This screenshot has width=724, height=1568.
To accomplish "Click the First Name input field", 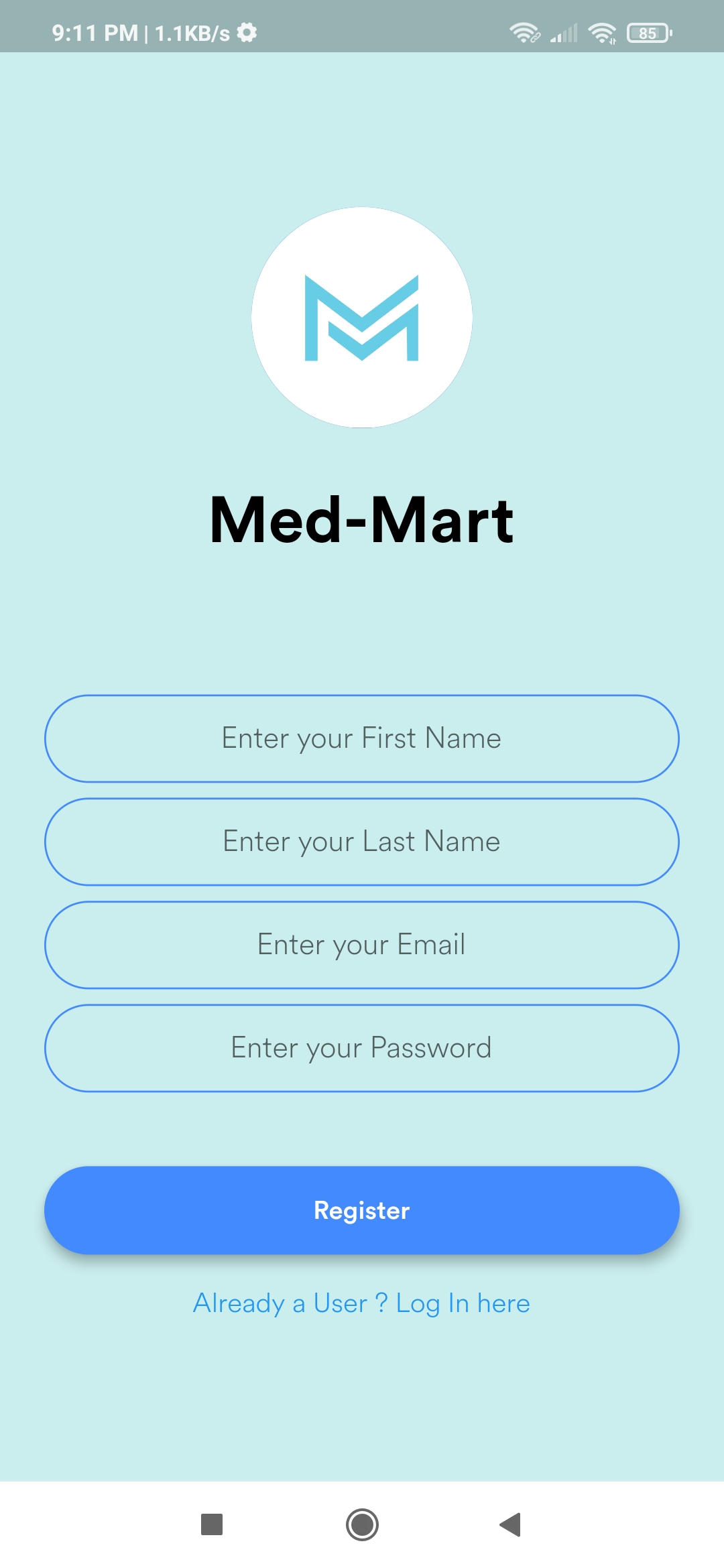I will (x=362, y=738).
